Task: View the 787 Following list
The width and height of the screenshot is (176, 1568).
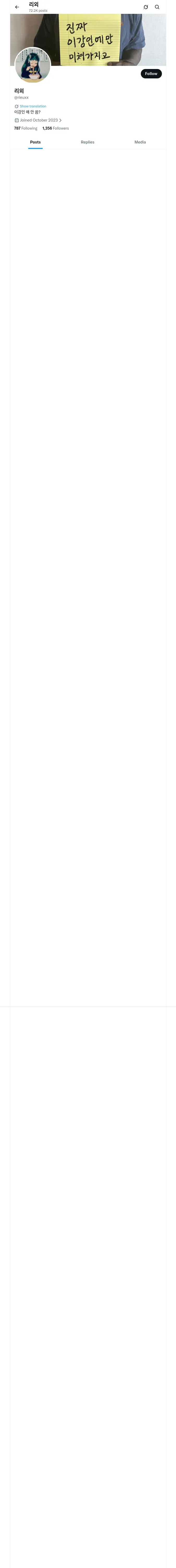Action: [x=26, y=128]
